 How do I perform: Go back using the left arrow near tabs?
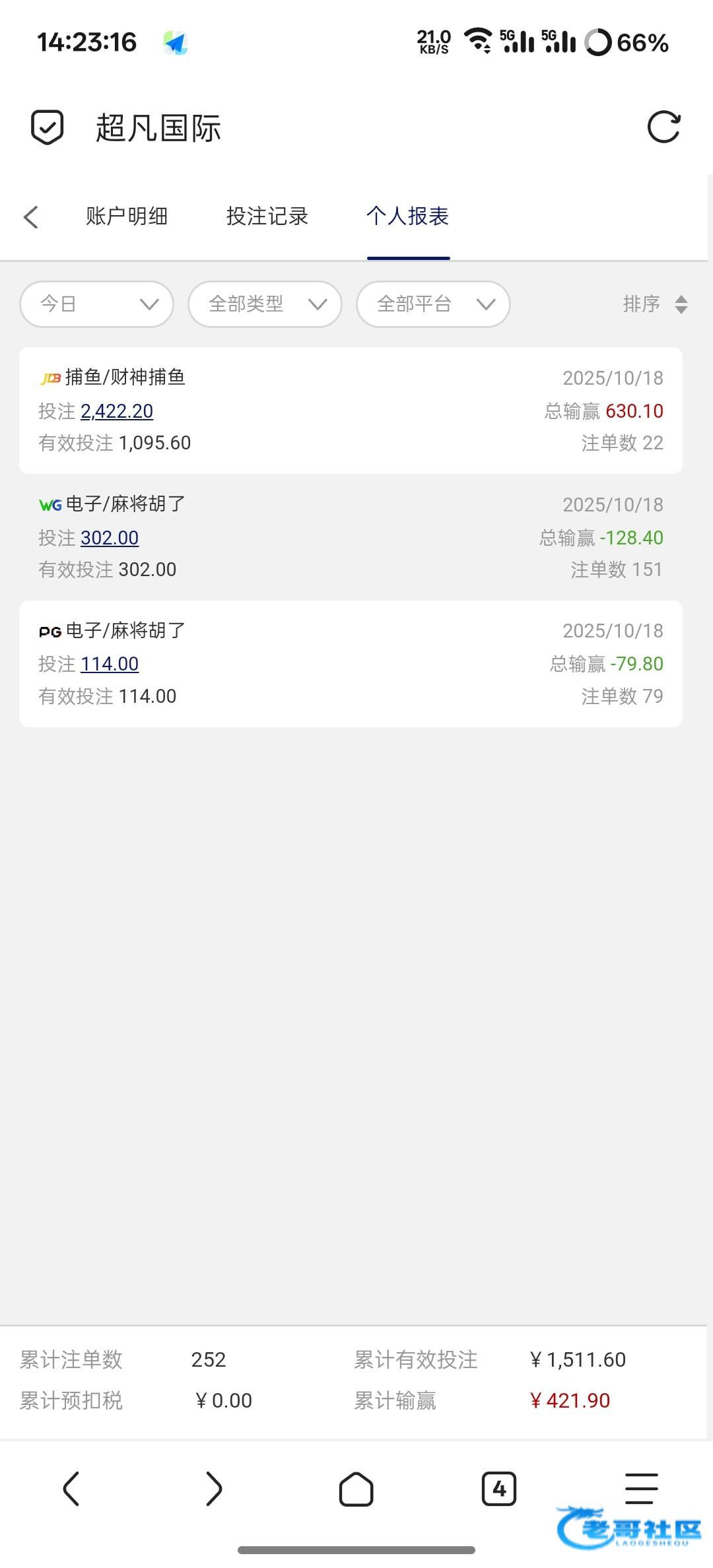[x=31, y=217]
